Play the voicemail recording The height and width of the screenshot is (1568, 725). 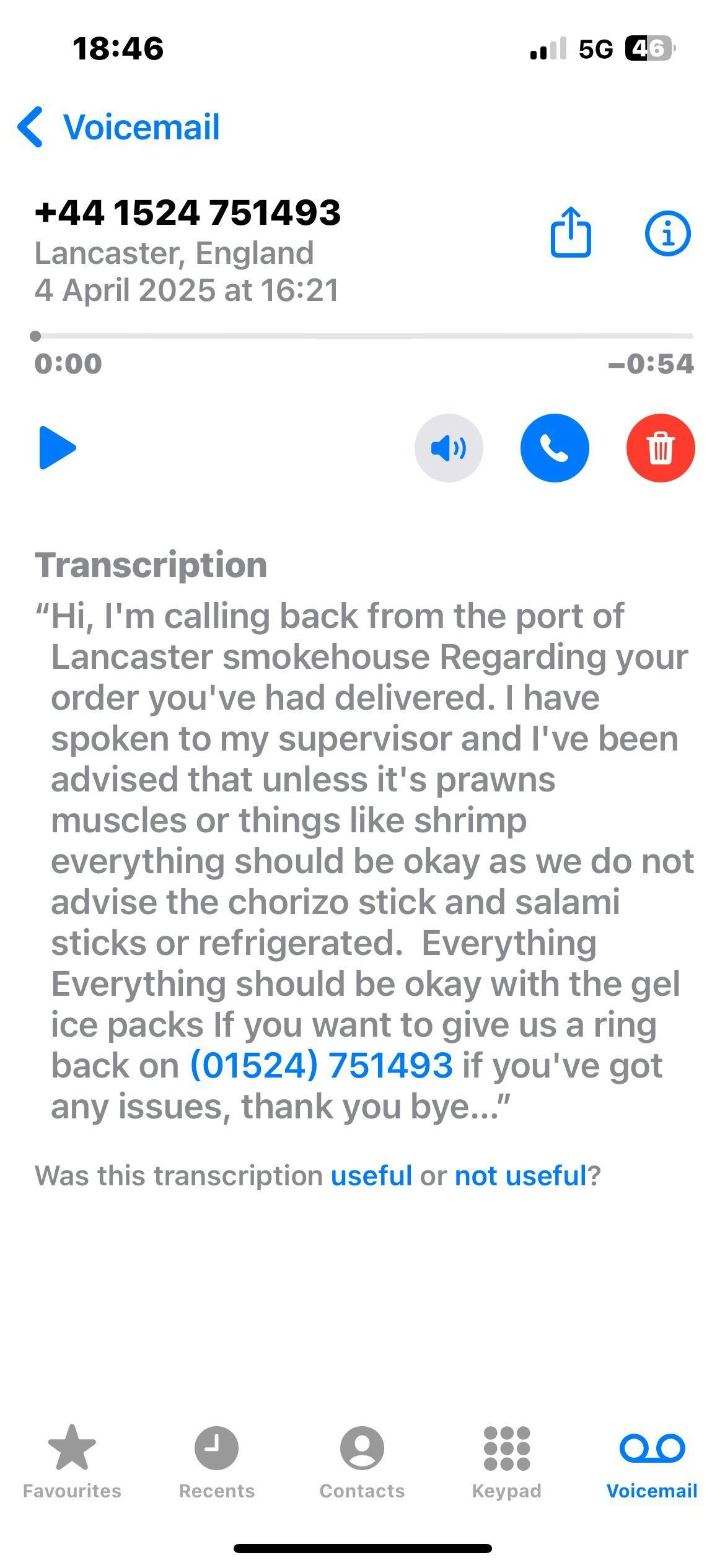(57, 448)
